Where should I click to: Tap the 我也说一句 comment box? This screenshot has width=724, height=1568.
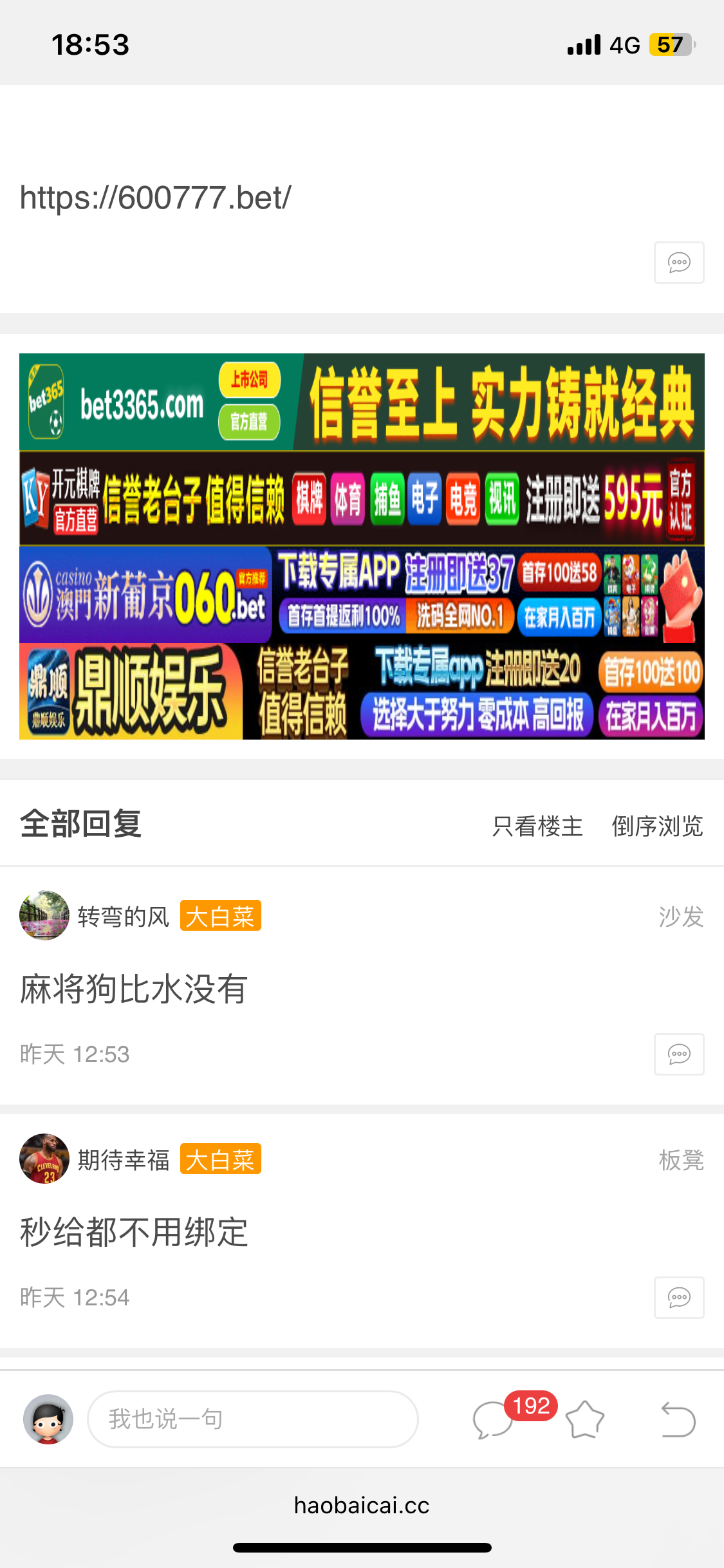tap(252, 1419)
